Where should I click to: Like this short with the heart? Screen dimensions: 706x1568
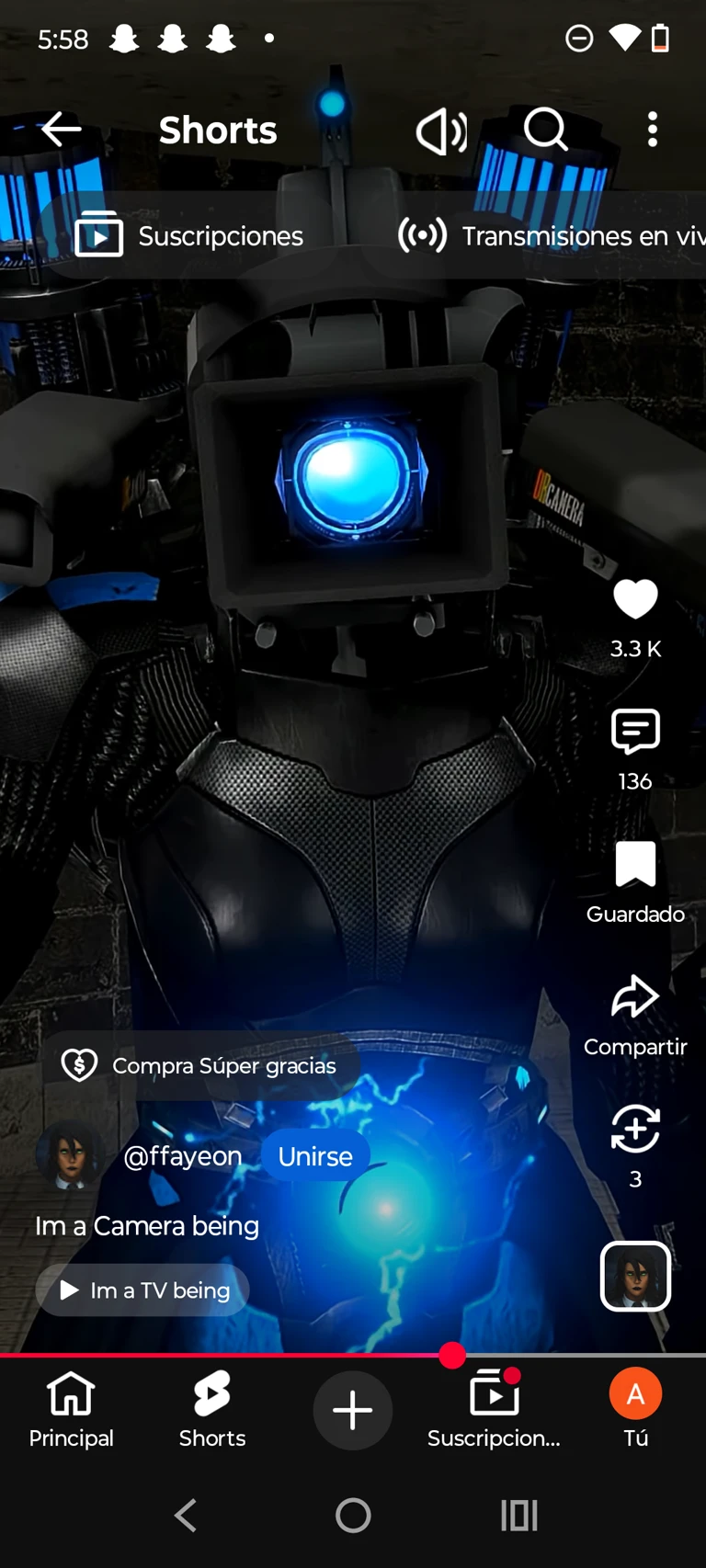635,600
